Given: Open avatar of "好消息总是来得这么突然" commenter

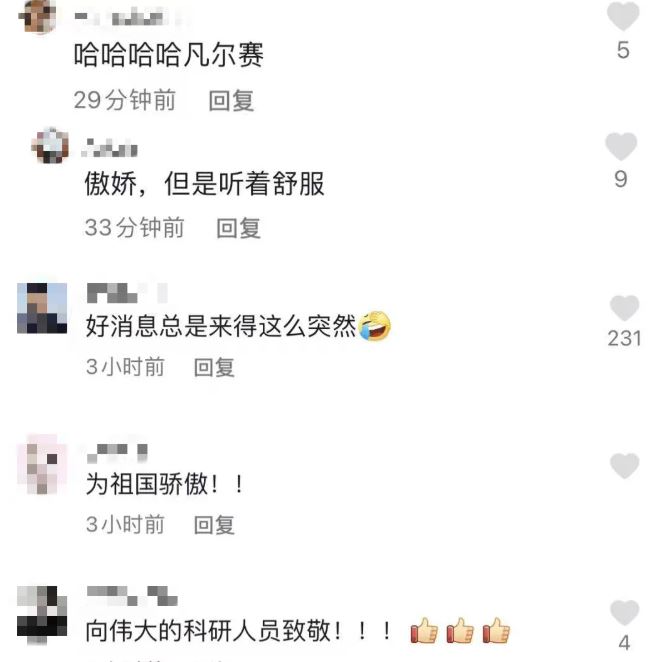Looking at the screenshot, I should 42,308.
